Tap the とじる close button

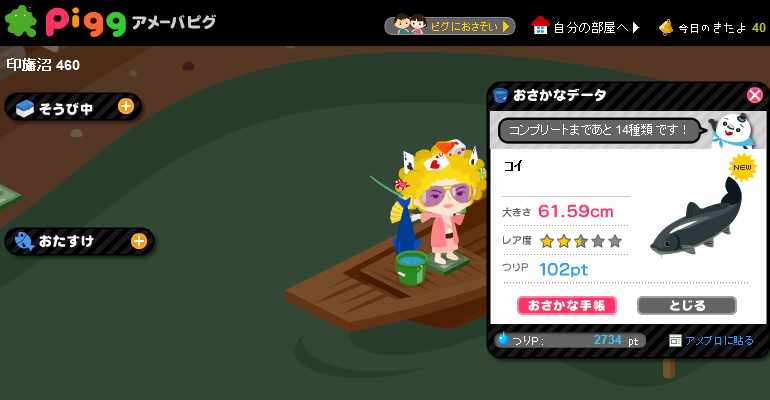[x=686, y=305]
